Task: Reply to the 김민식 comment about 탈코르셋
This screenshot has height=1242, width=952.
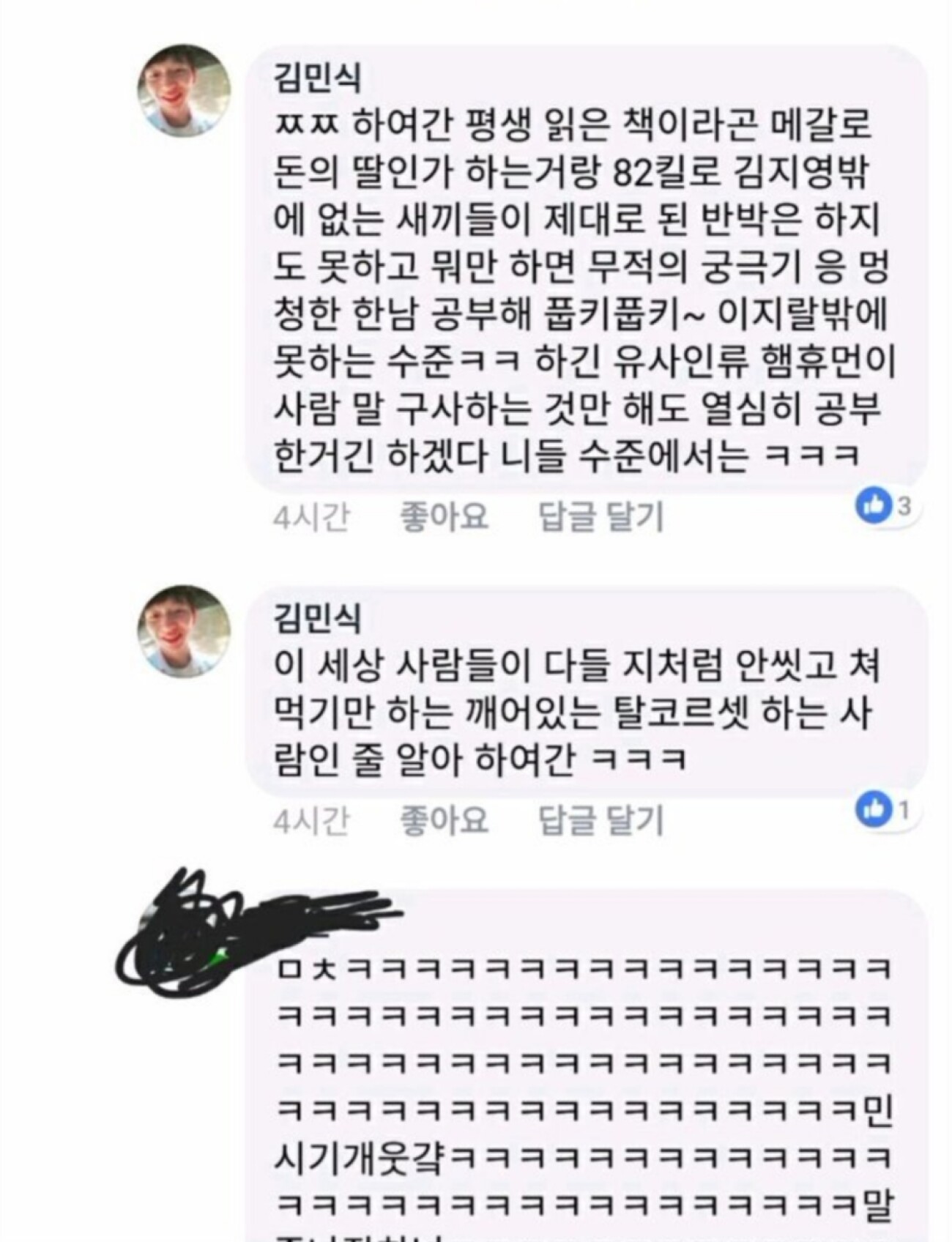Action: (x=600, y=820)
